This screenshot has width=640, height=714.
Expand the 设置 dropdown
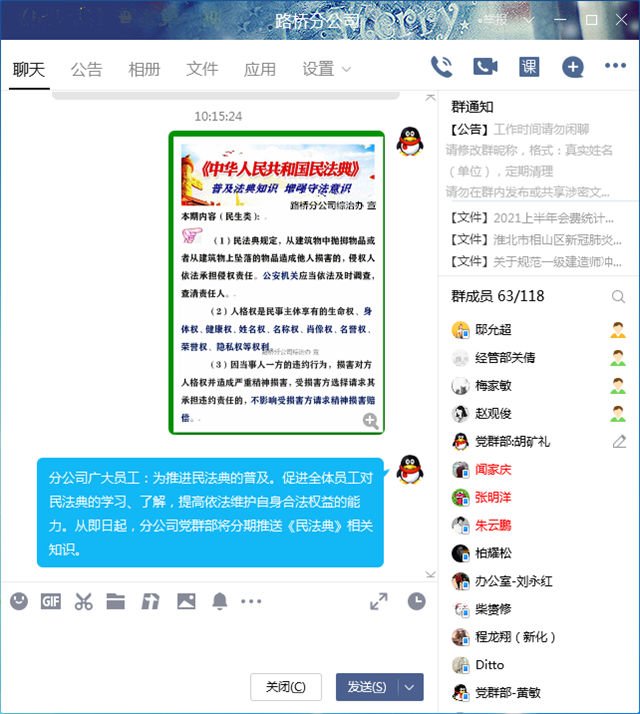click(x=327, y=69)
